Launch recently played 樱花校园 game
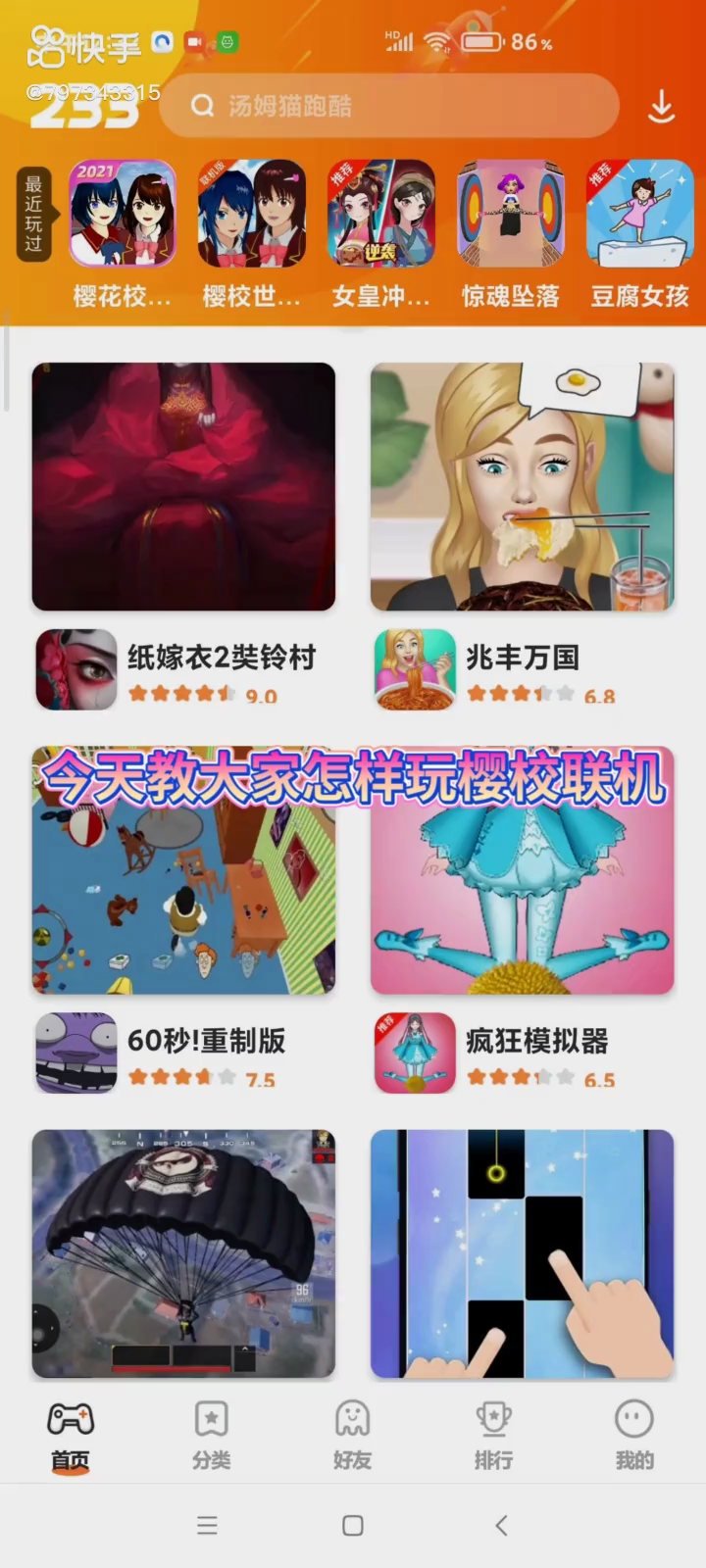 pos(122,215)
